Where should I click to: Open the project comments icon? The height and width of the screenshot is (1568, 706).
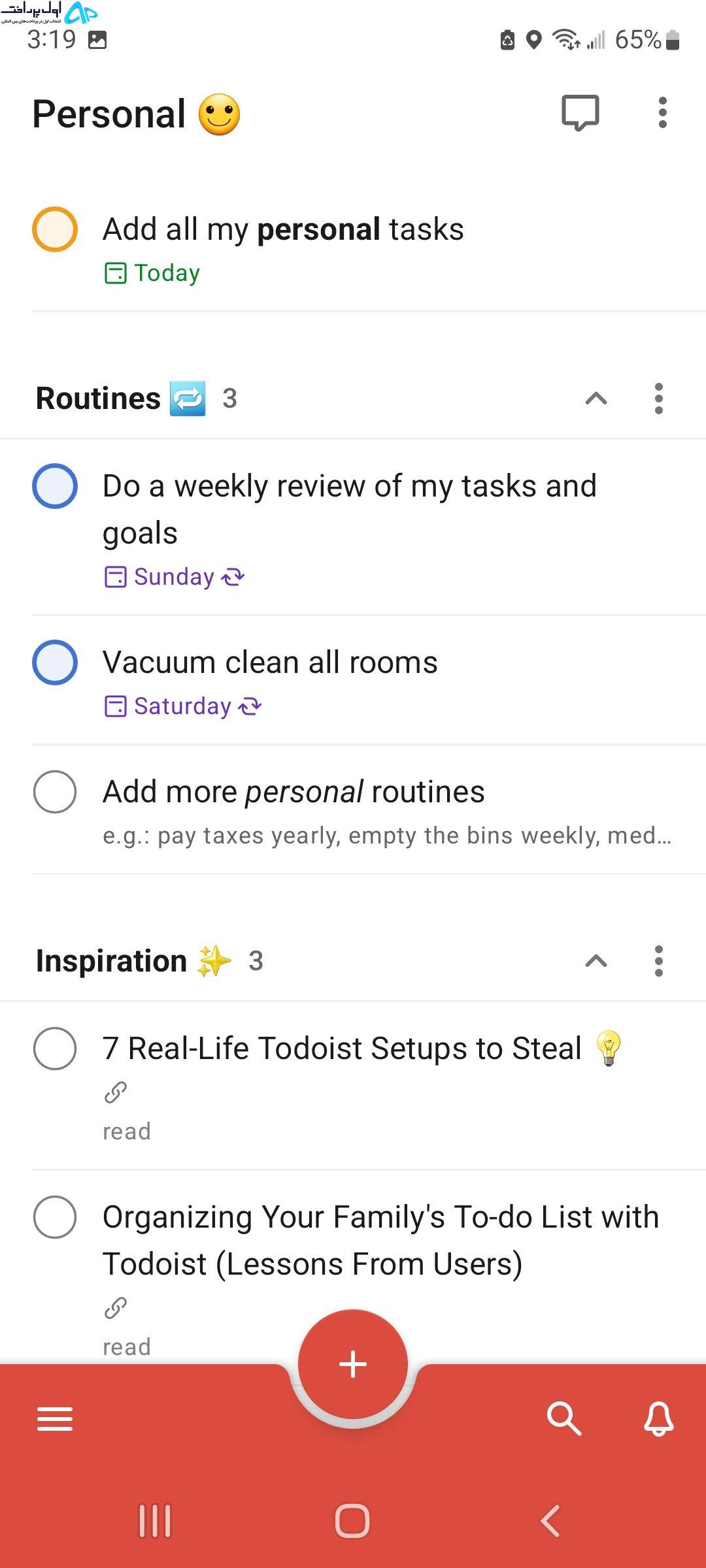coord(580,114)
